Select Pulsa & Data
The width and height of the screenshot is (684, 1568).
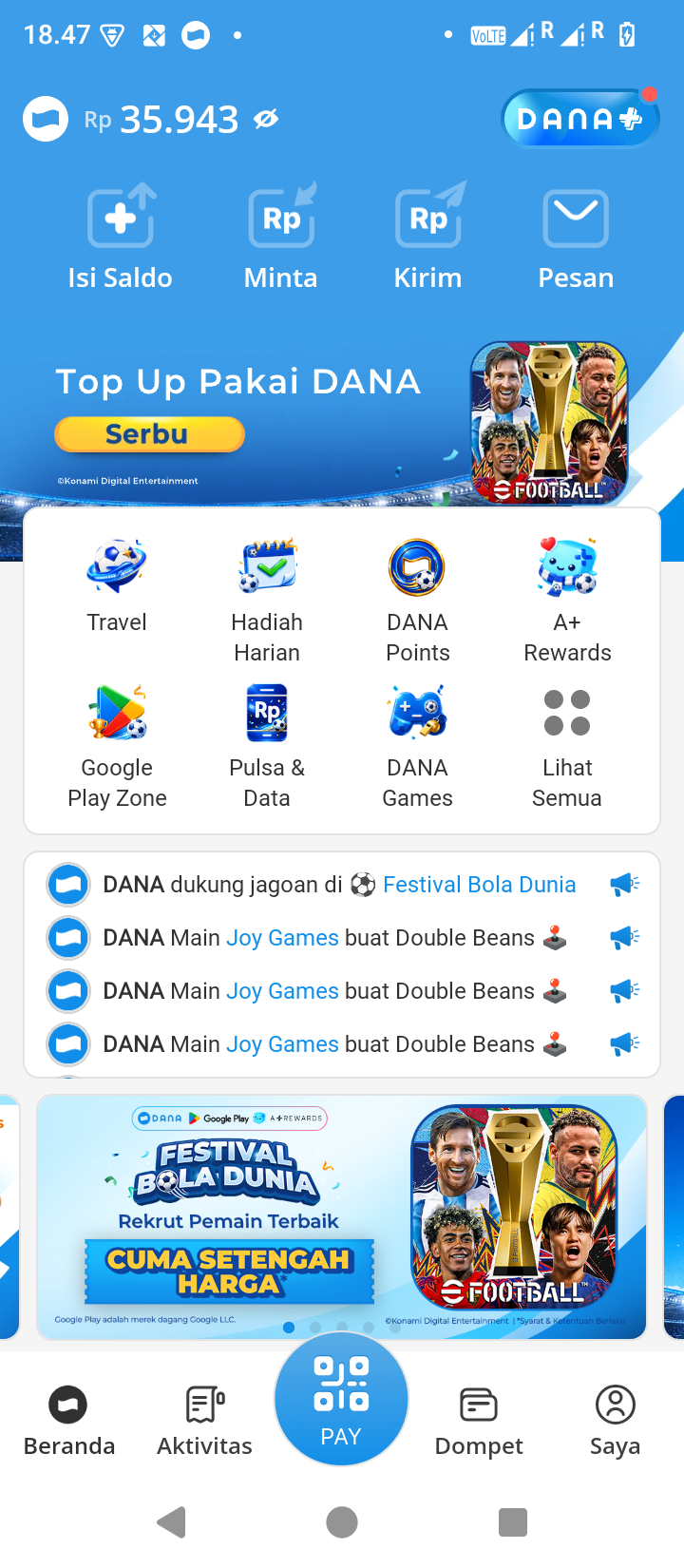pos(267,746)
